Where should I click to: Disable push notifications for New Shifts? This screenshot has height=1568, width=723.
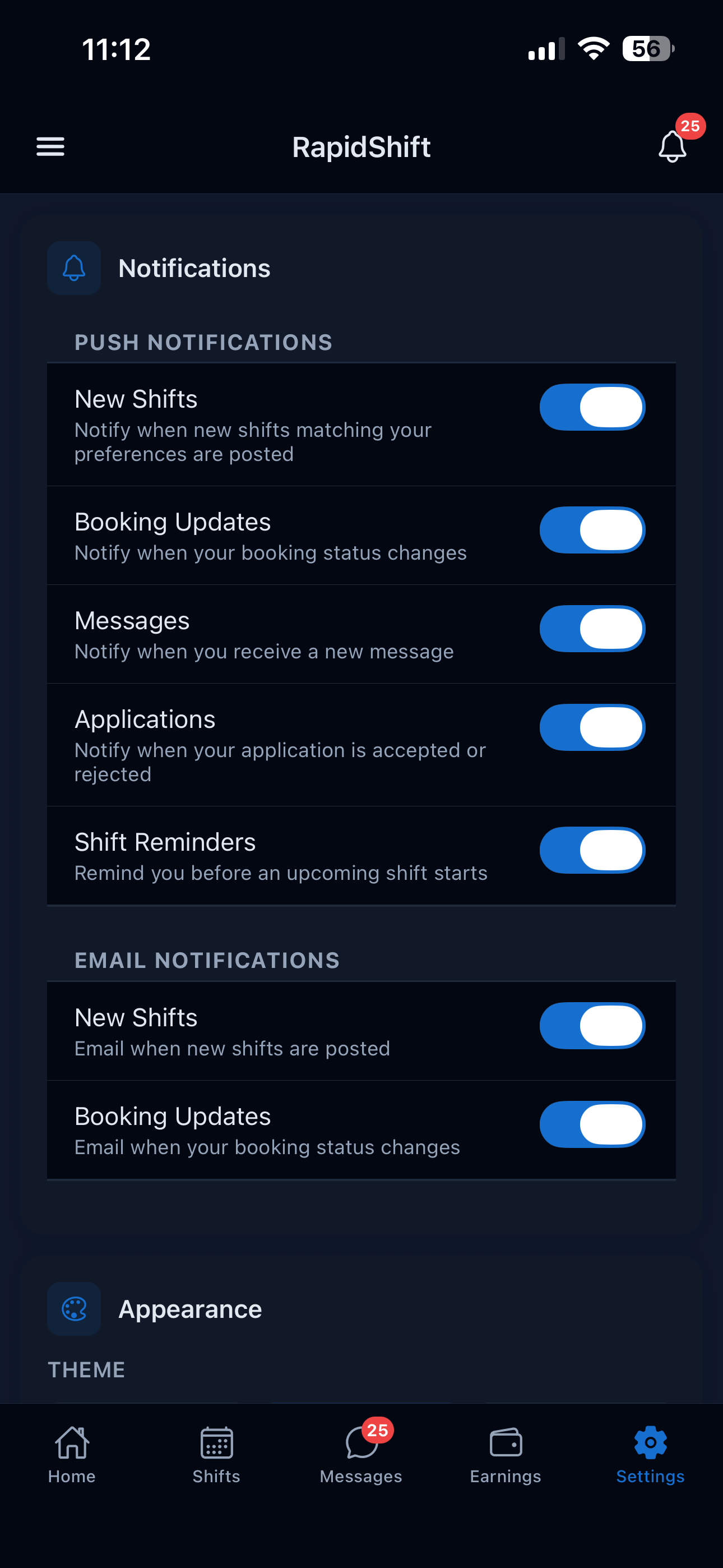point(592,407)
